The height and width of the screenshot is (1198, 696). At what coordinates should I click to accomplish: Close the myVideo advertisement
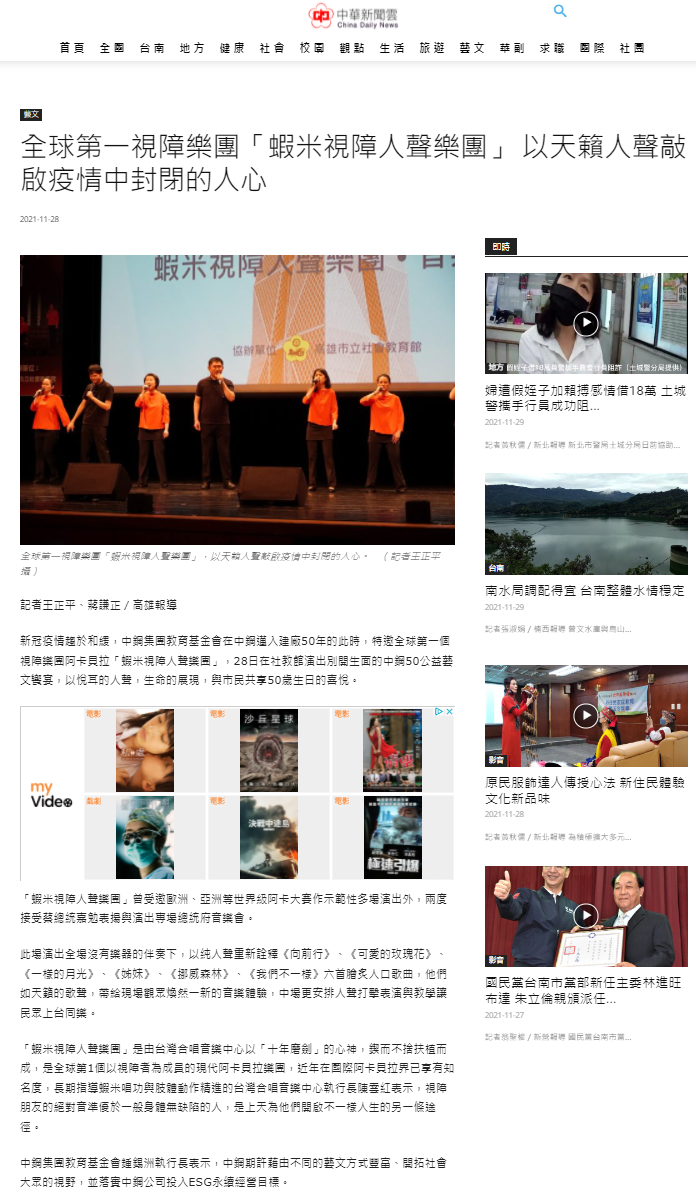pos(449,711)
